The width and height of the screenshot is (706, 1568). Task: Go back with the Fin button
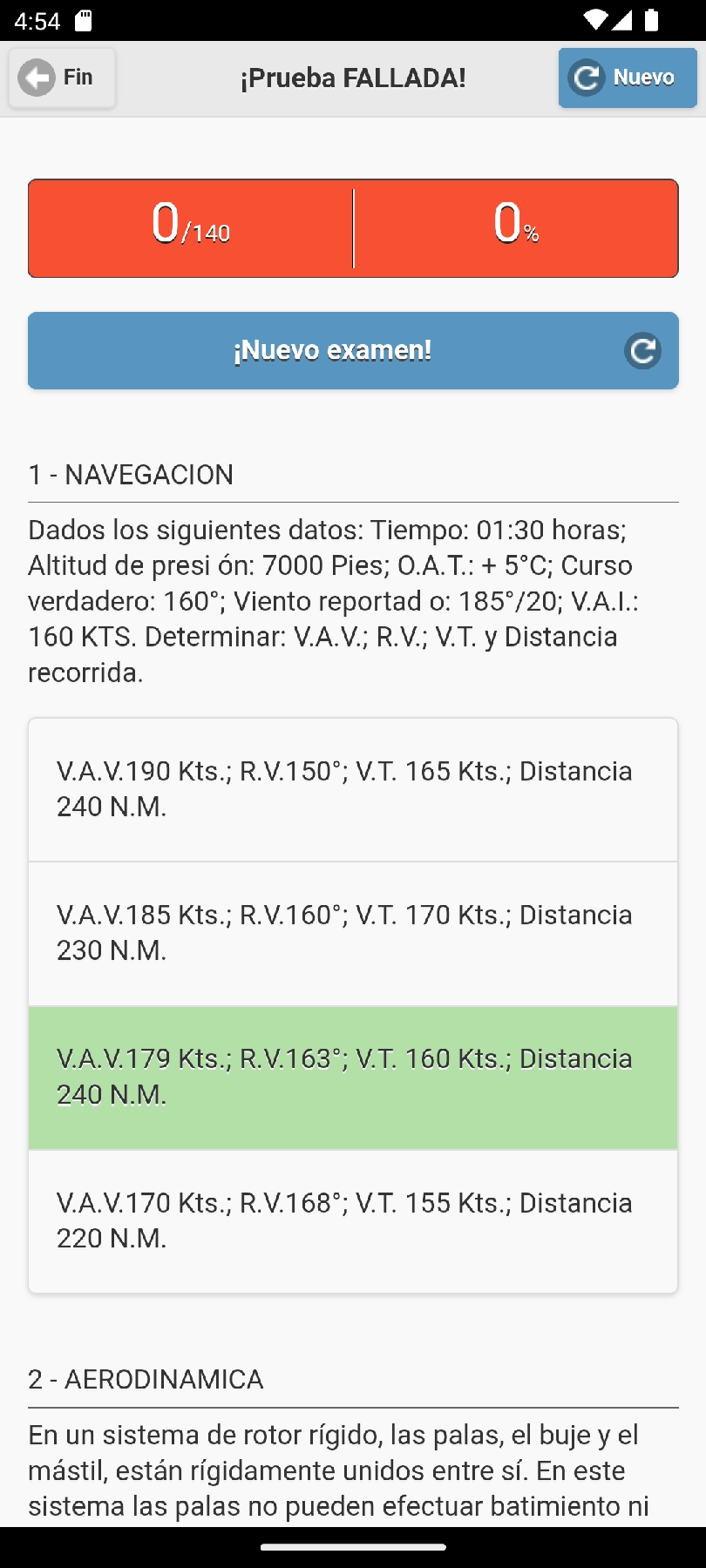click(61, 78)
